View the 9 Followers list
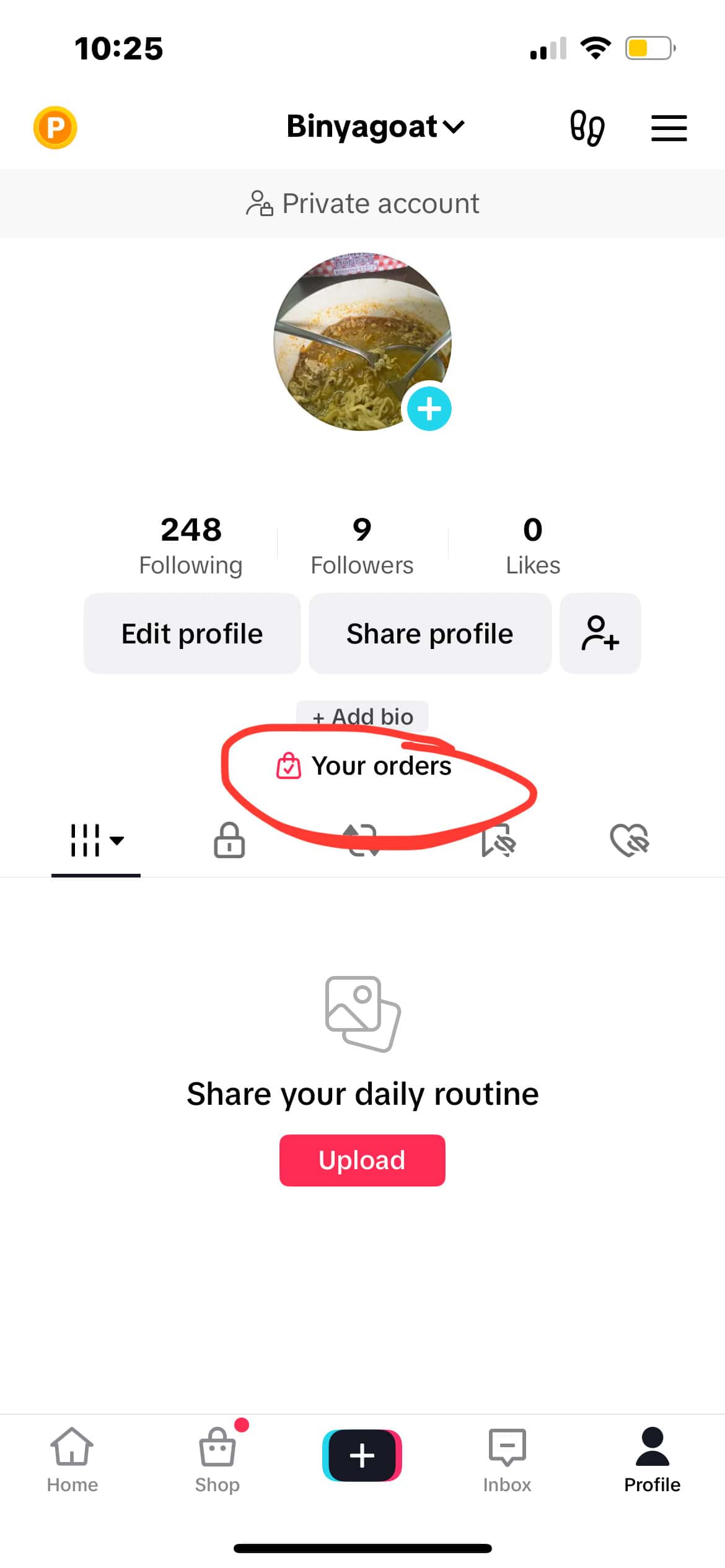Image resolution: width=725 pixels, height=1568 pixels. (362, 546)
